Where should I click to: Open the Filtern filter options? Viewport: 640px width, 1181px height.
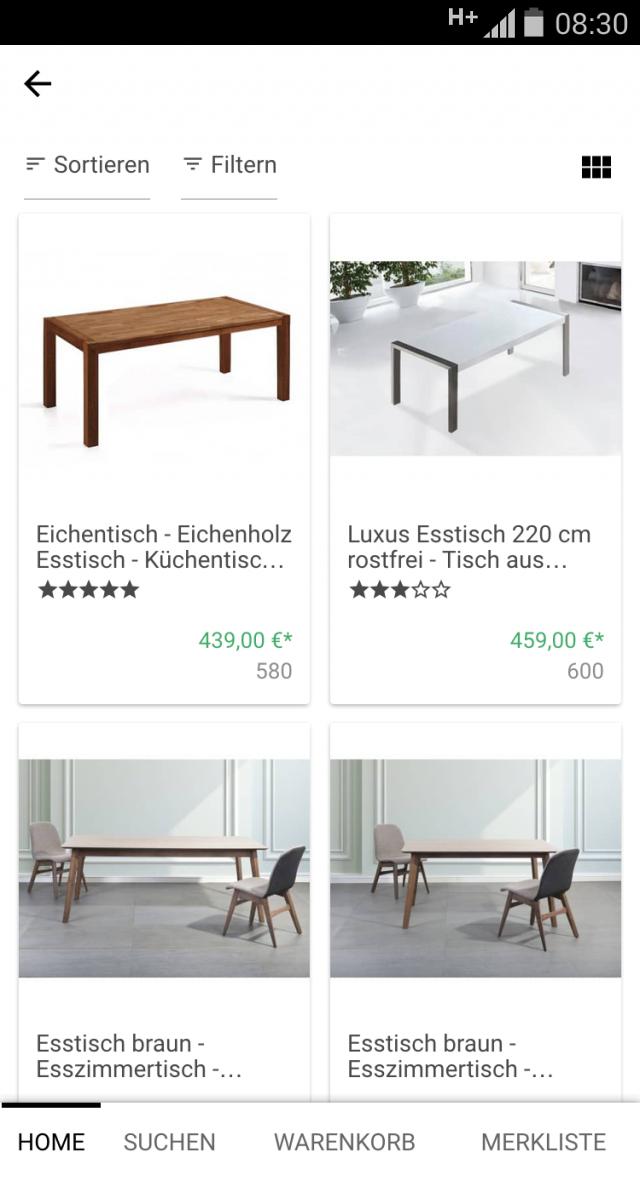click(229, 165)
